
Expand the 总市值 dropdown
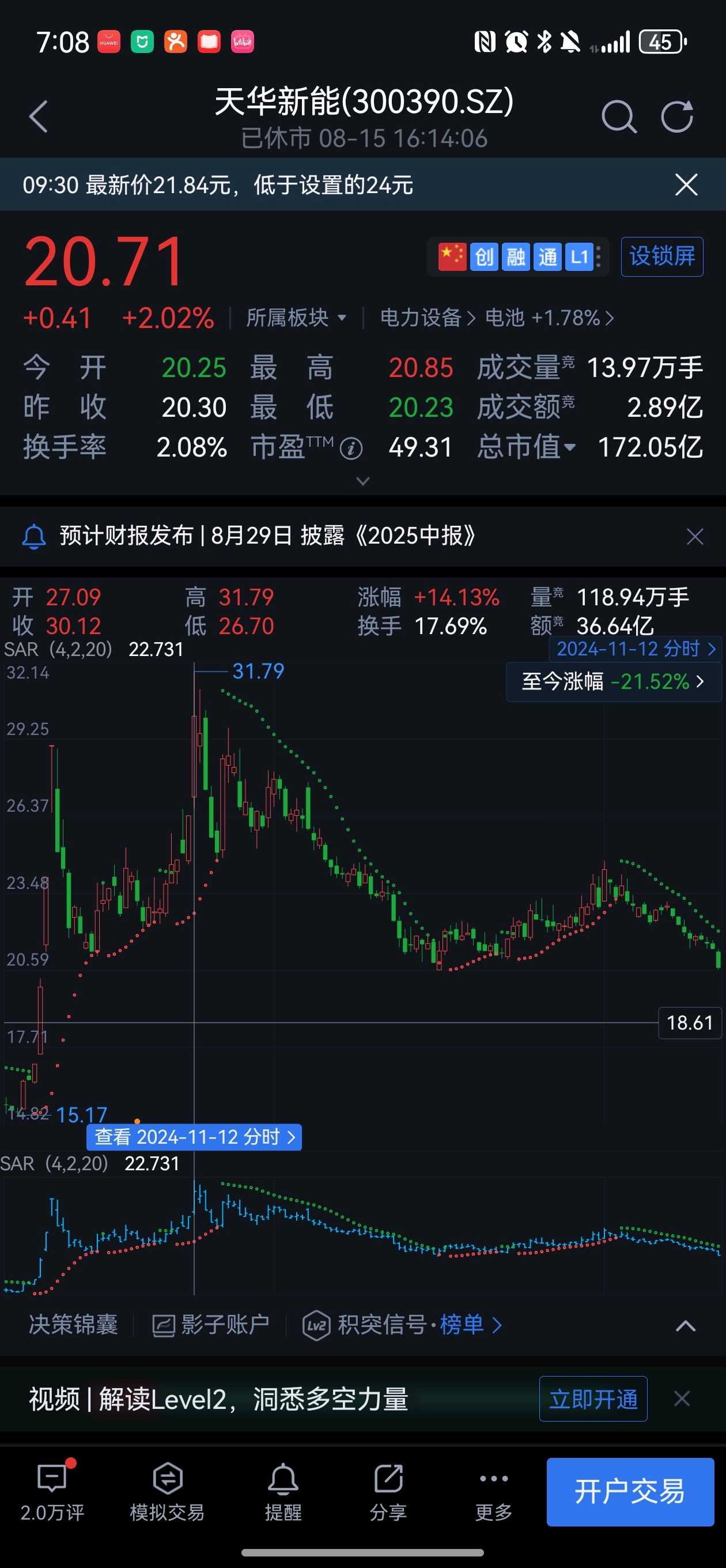(x=526, y=447)
